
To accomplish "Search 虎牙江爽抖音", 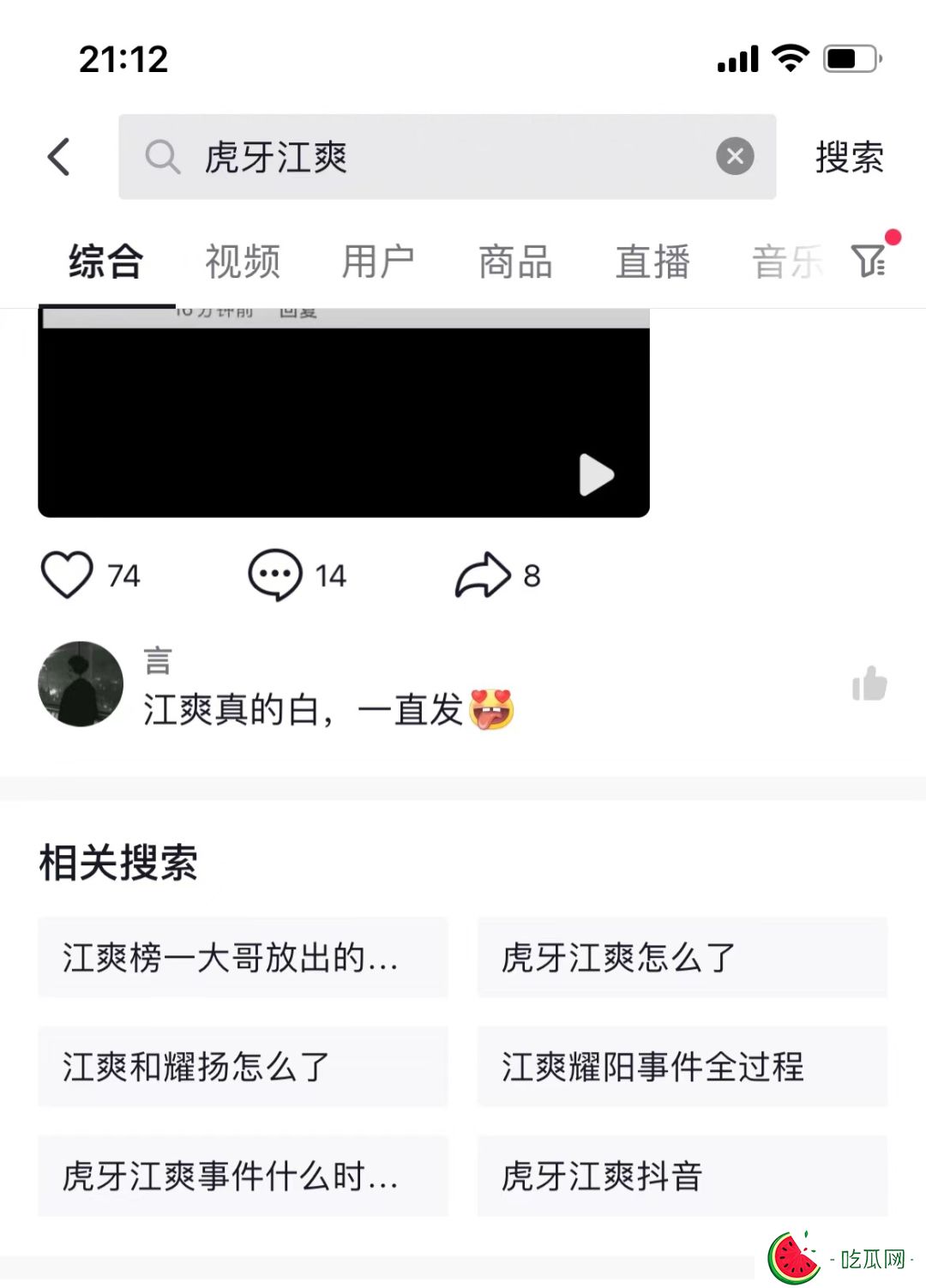I will coord(682,1176).
